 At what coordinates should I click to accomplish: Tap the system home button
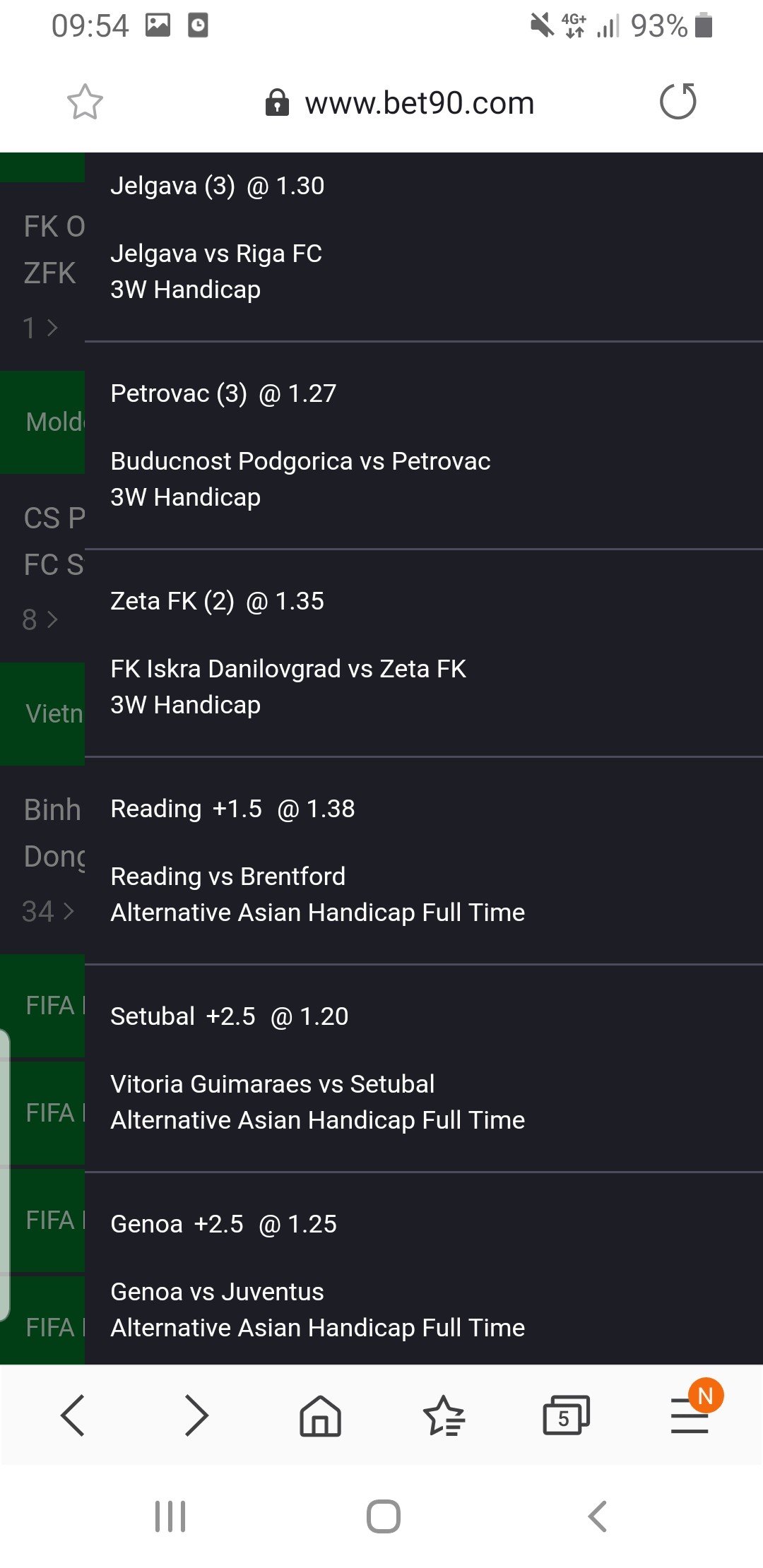click(383, 1516)
